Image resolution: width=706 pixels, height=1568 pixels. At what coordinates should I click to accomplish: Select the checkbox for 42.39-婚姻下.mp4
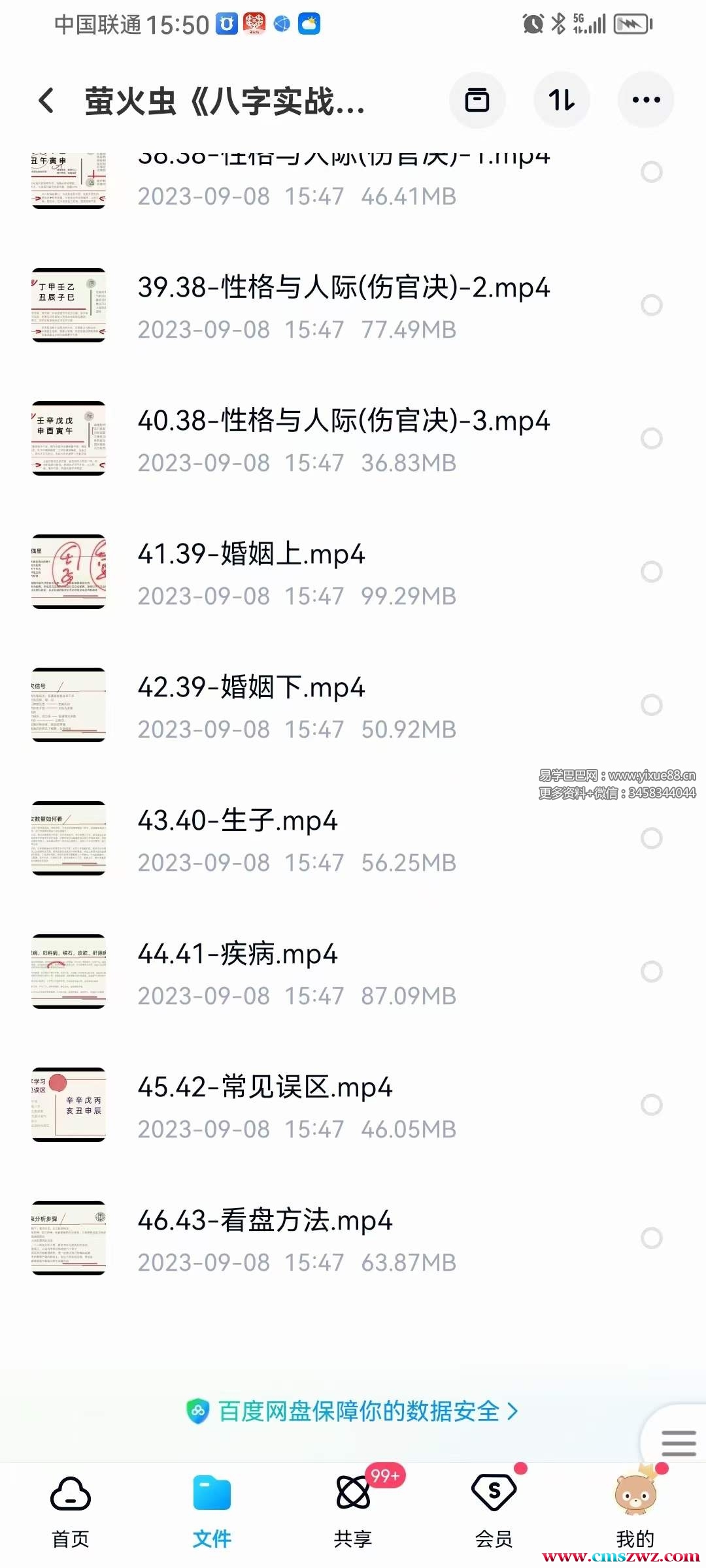pyautogui.click(x=651, y=705)
